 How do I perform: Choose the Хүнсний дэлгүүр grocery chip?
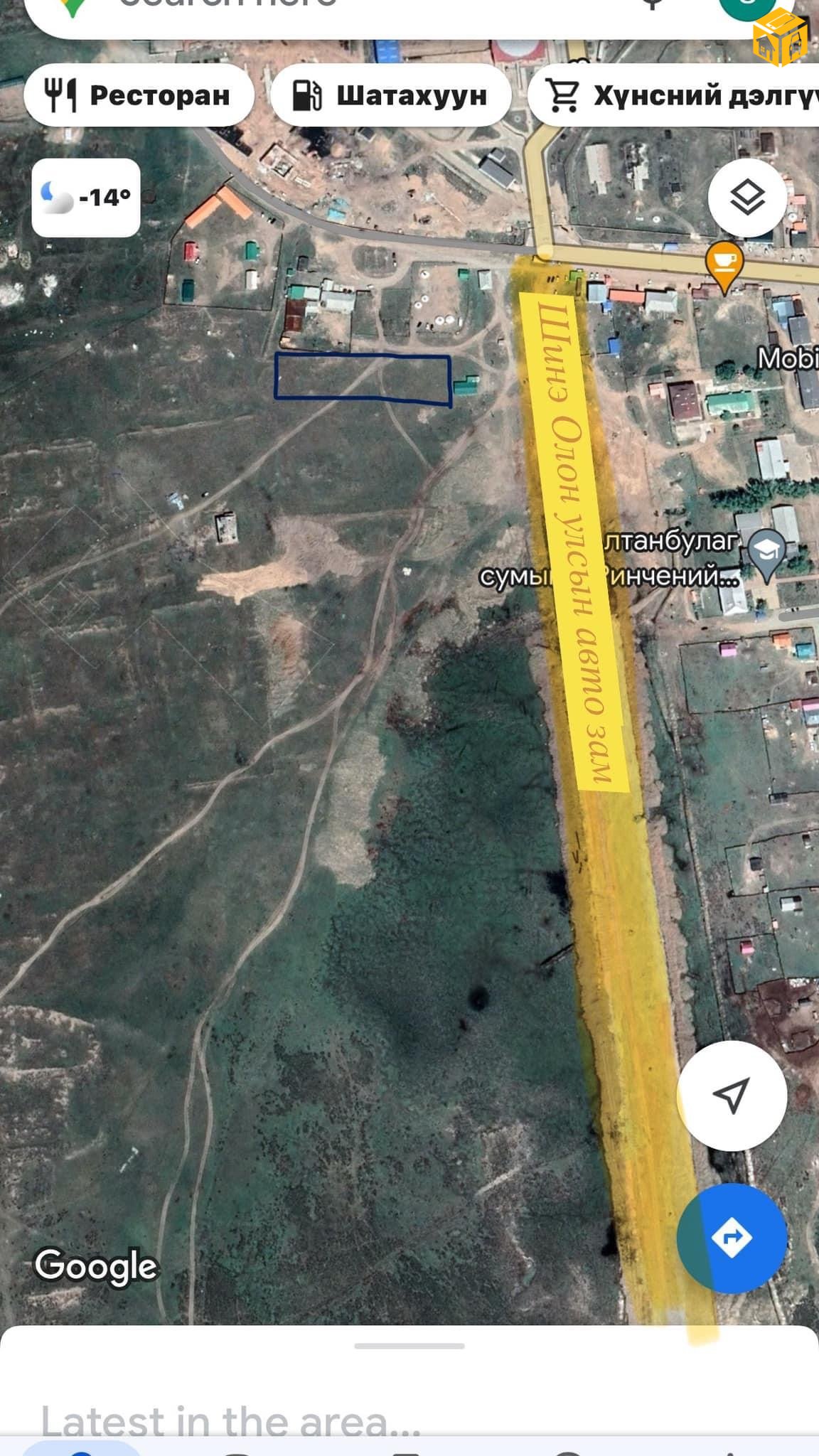coord(675,95)
